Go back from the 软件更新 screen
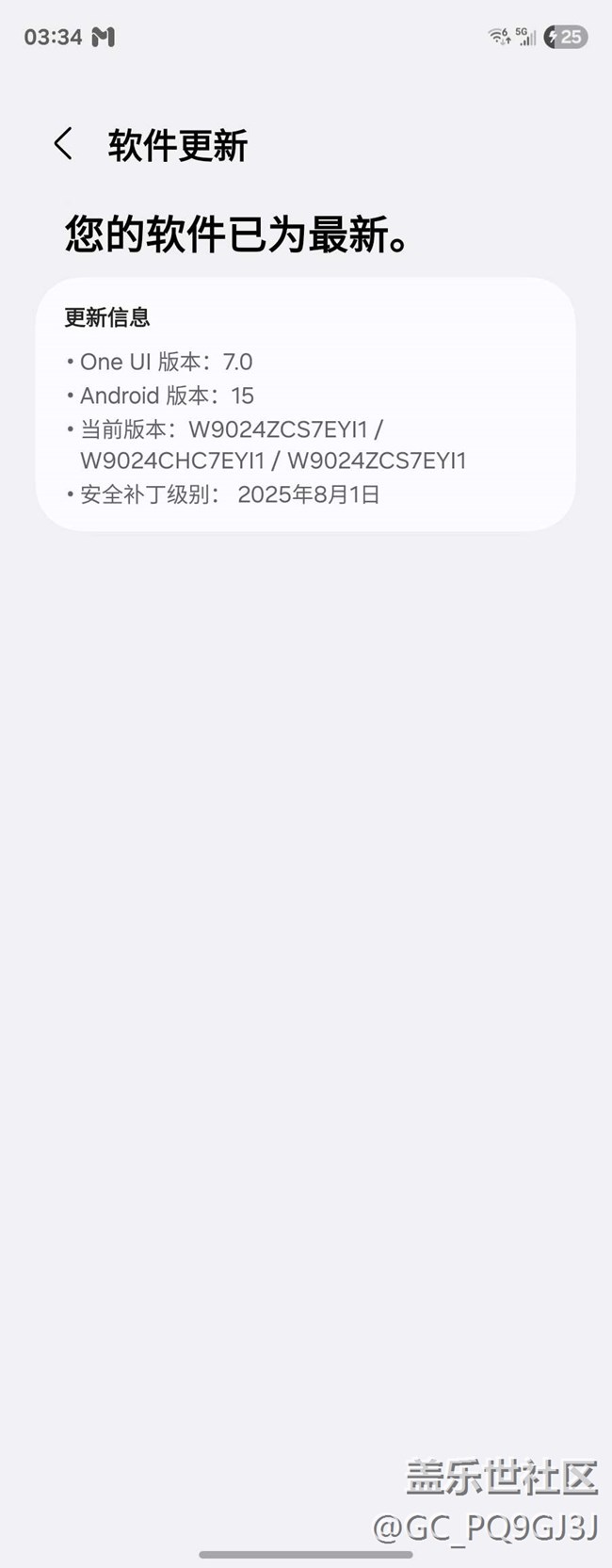The image size is (612, 1568). click(63, 144)
